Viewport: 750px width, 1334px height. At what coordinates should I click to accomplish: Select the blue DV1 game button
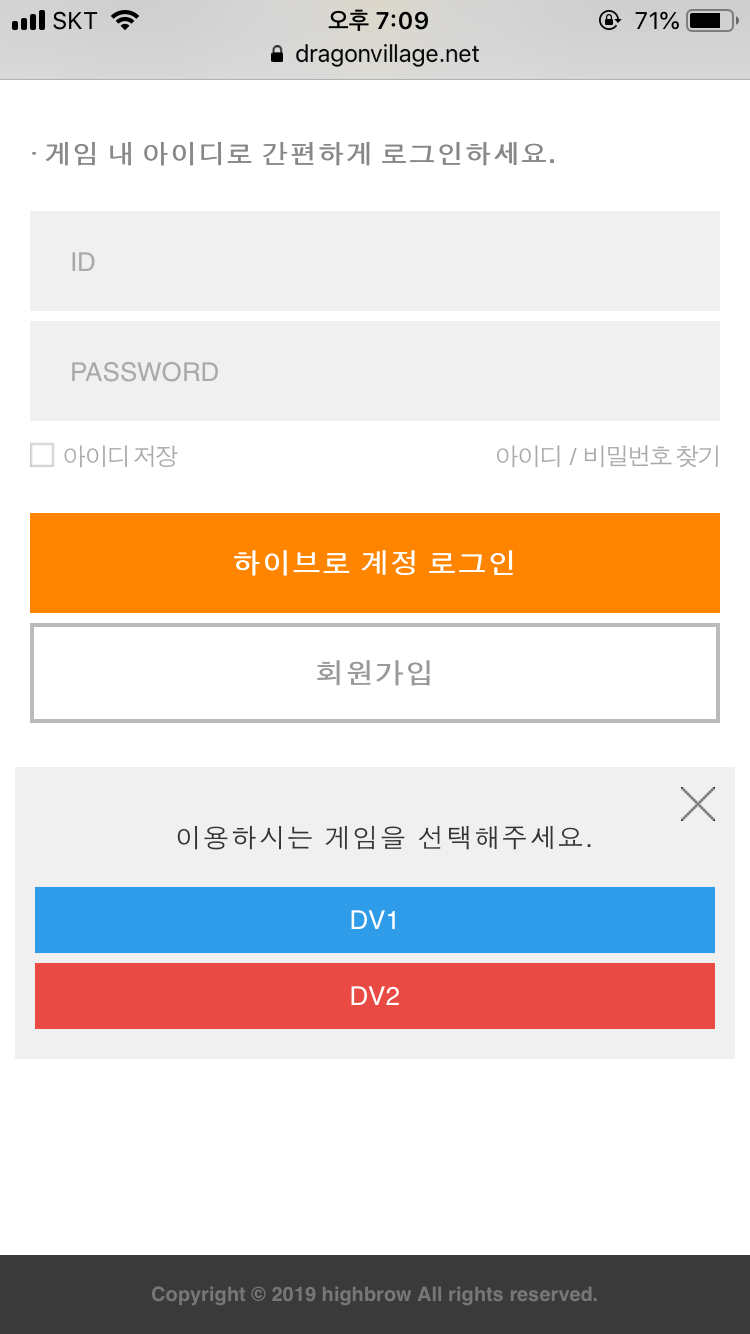[x=375, y=920]
